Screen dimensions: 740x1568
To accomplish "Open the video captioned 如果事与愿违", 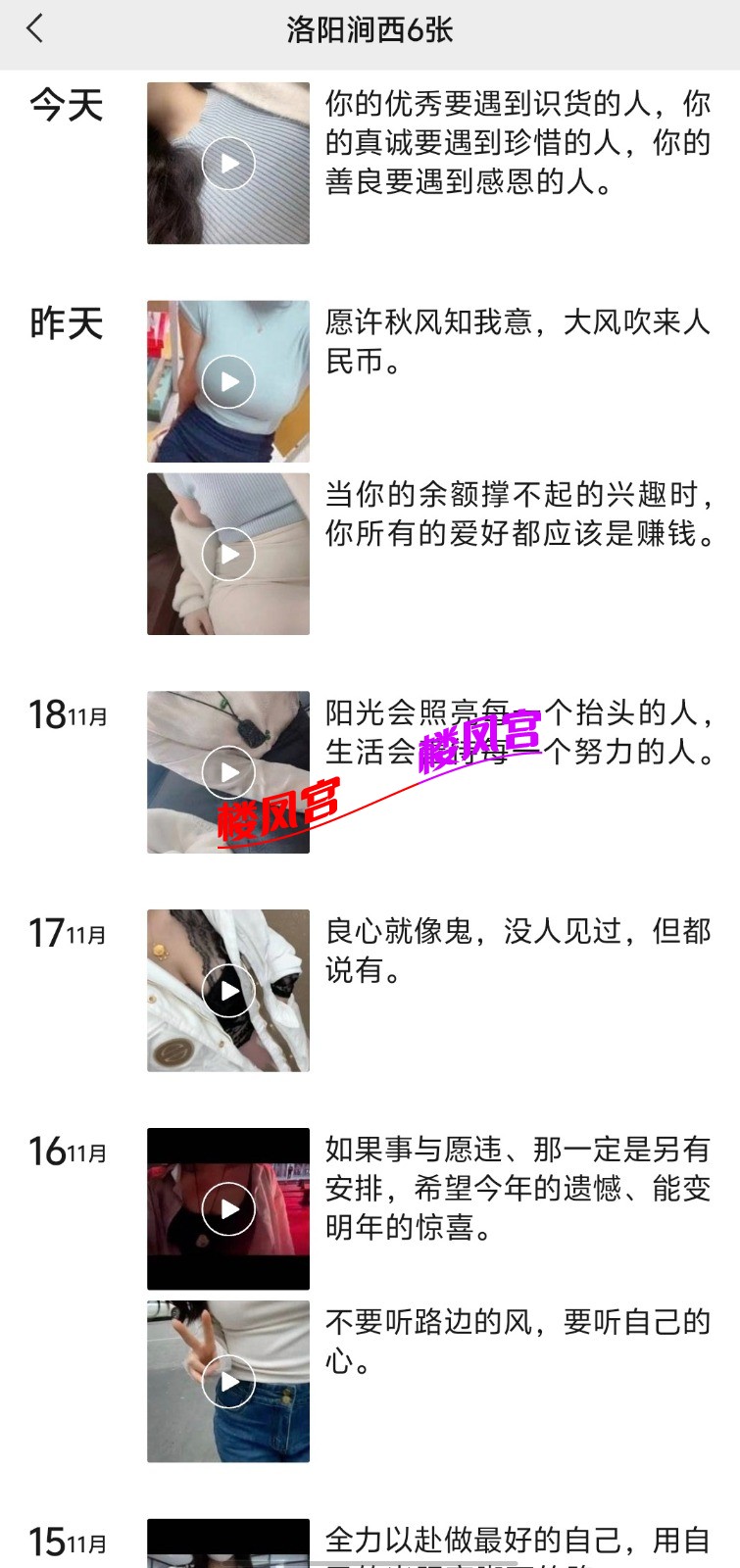I will point(228,1209).
